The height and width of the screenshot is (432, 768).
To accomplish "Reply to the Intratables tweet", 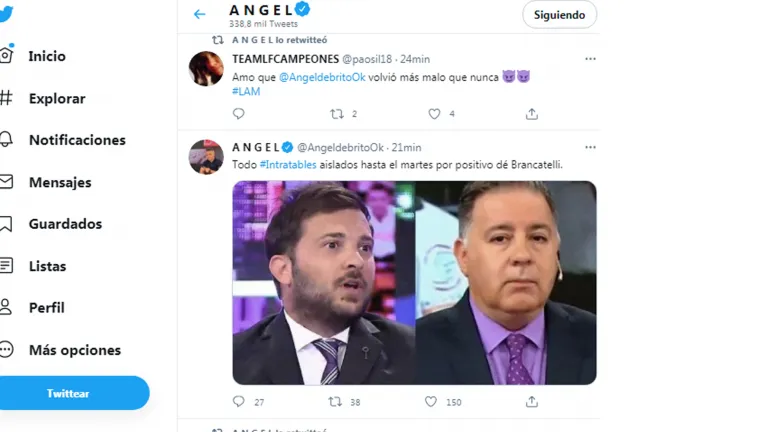I will coord(239,401).
